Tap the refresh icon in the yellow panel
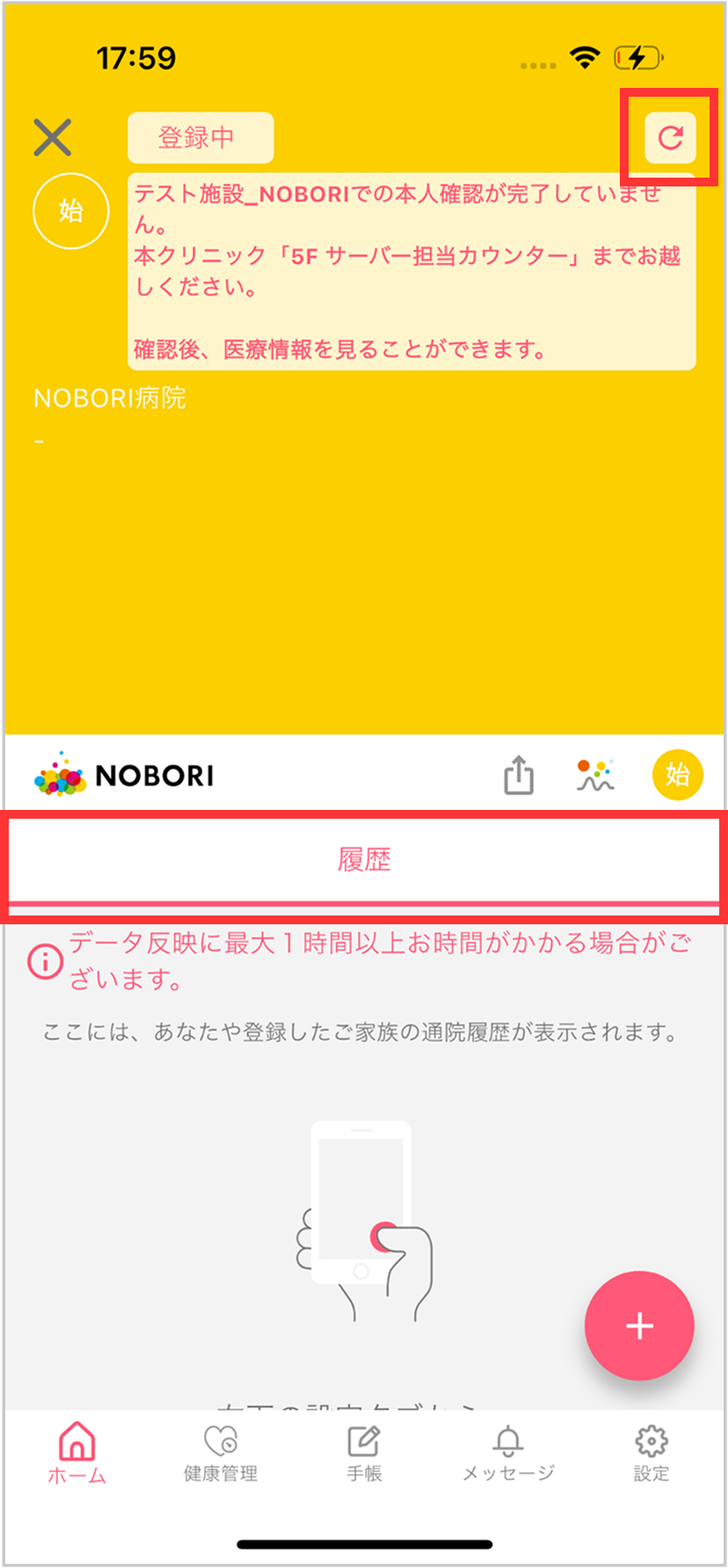This screenshot has height=1568, width=728. coord(670,138)
